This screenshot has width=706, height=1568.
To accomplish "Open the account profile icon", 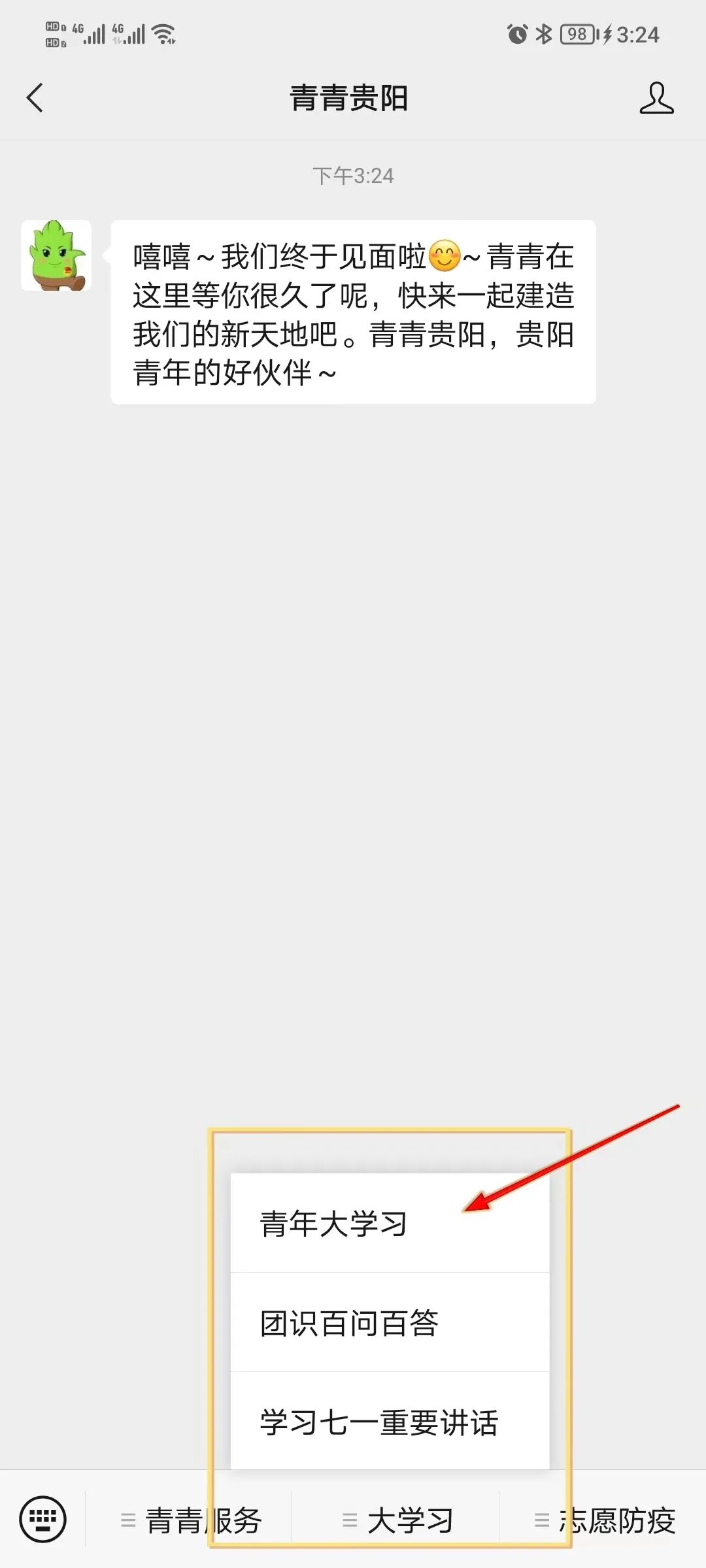I will tap(656, 99).
